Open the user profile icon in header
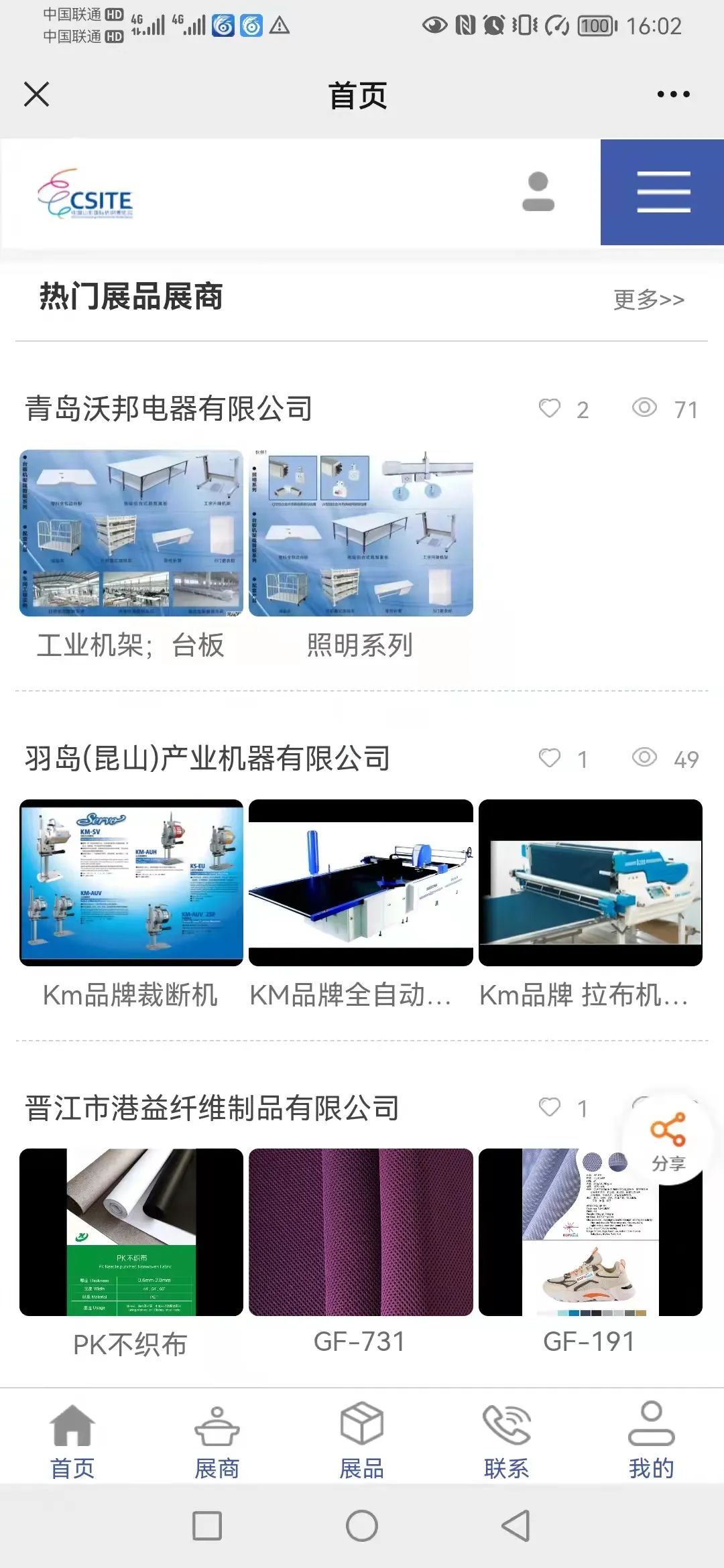 (x=538, y=192)
